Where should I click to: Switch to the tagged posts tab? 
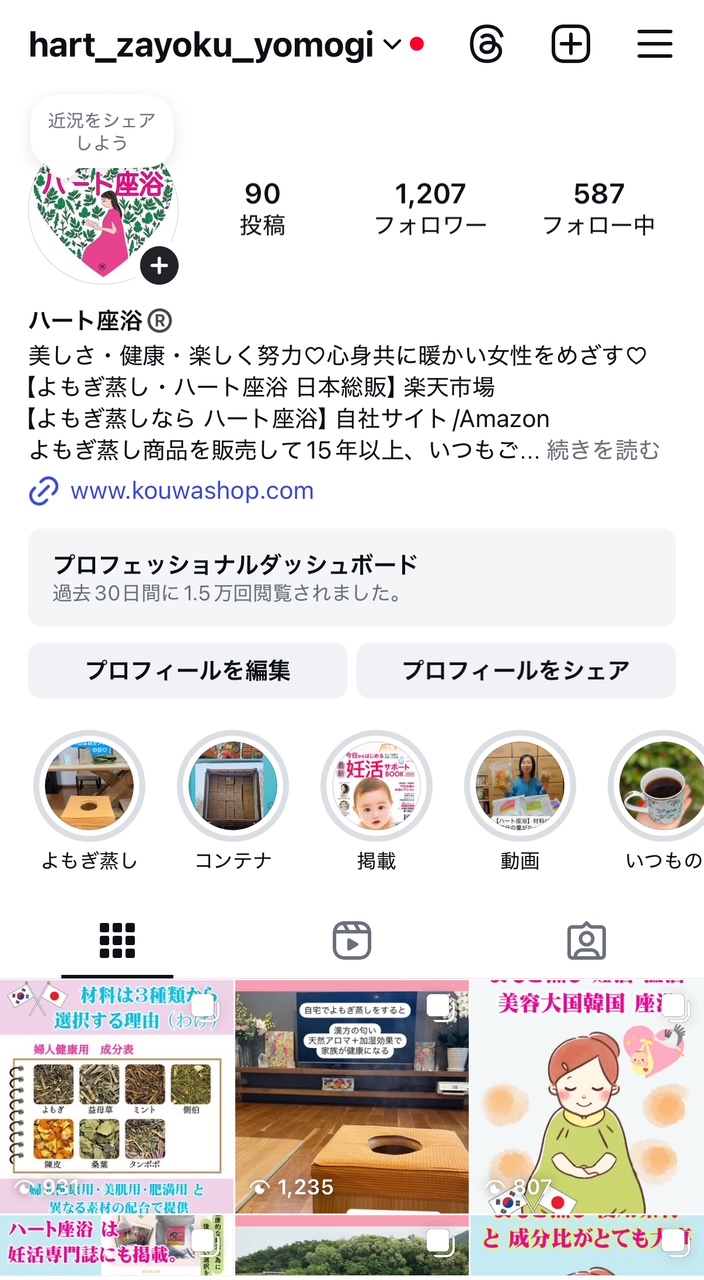click(x=586, y=940)
